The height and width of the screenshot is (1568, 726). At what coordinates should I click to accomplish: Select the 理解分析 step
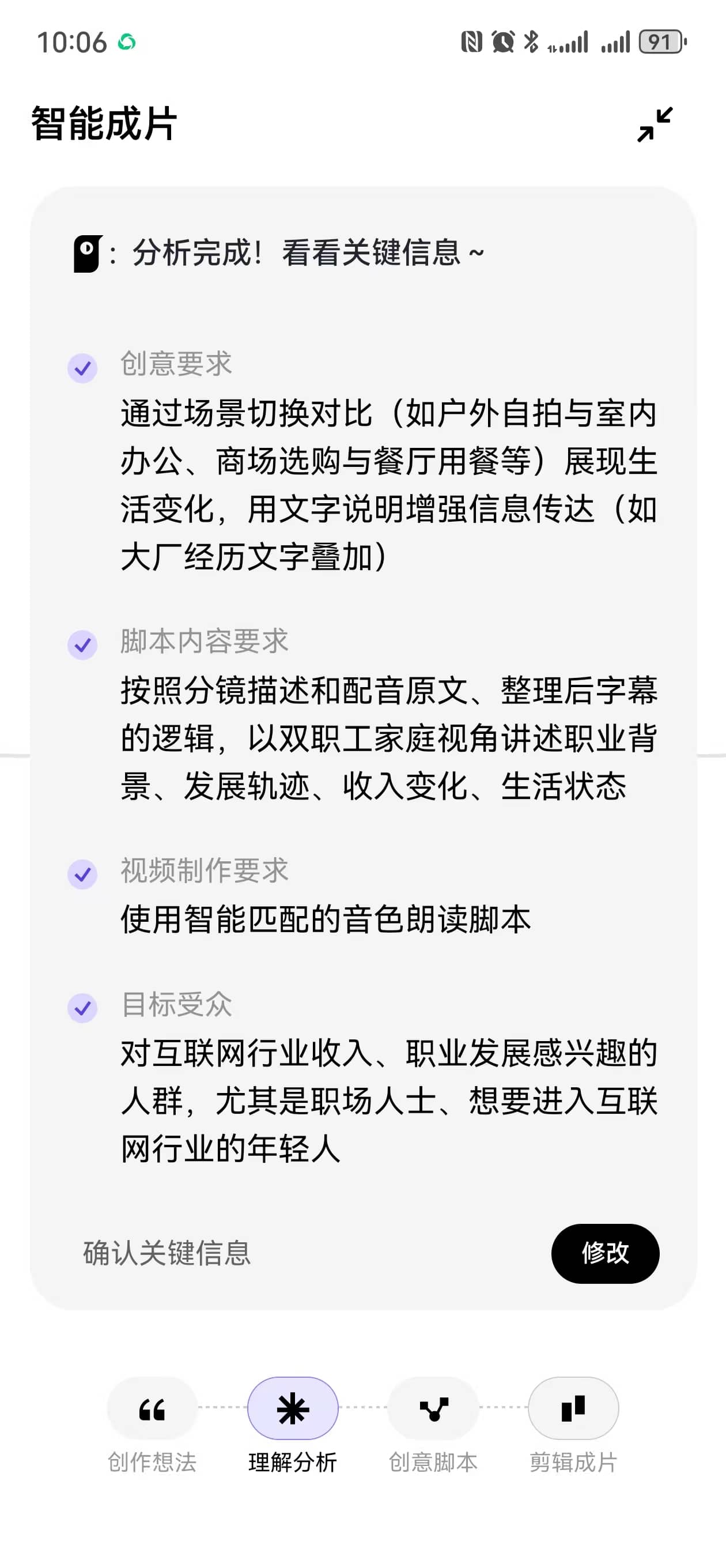tap(293, 1408)
